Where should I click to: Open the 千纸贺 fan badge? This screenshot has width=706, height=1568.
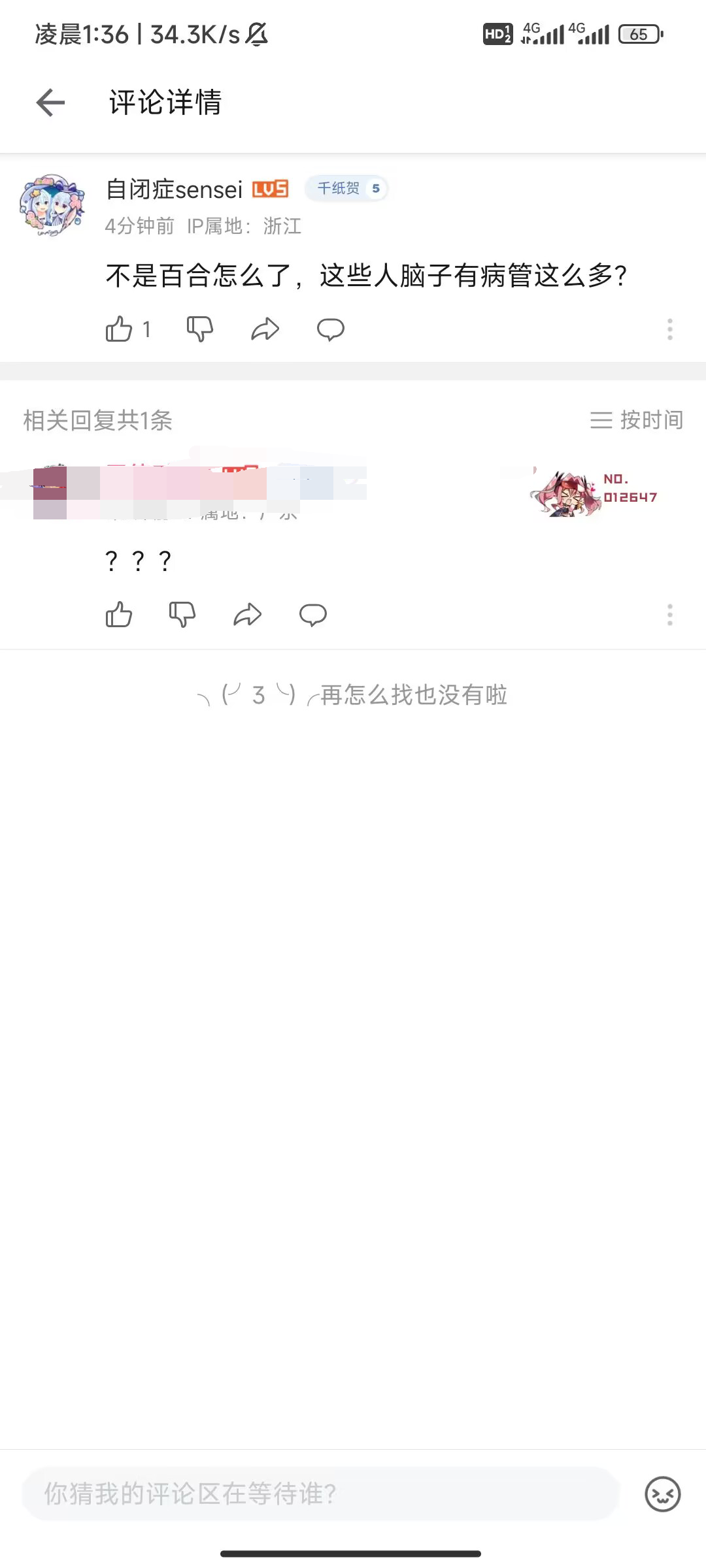click(347, 189)
